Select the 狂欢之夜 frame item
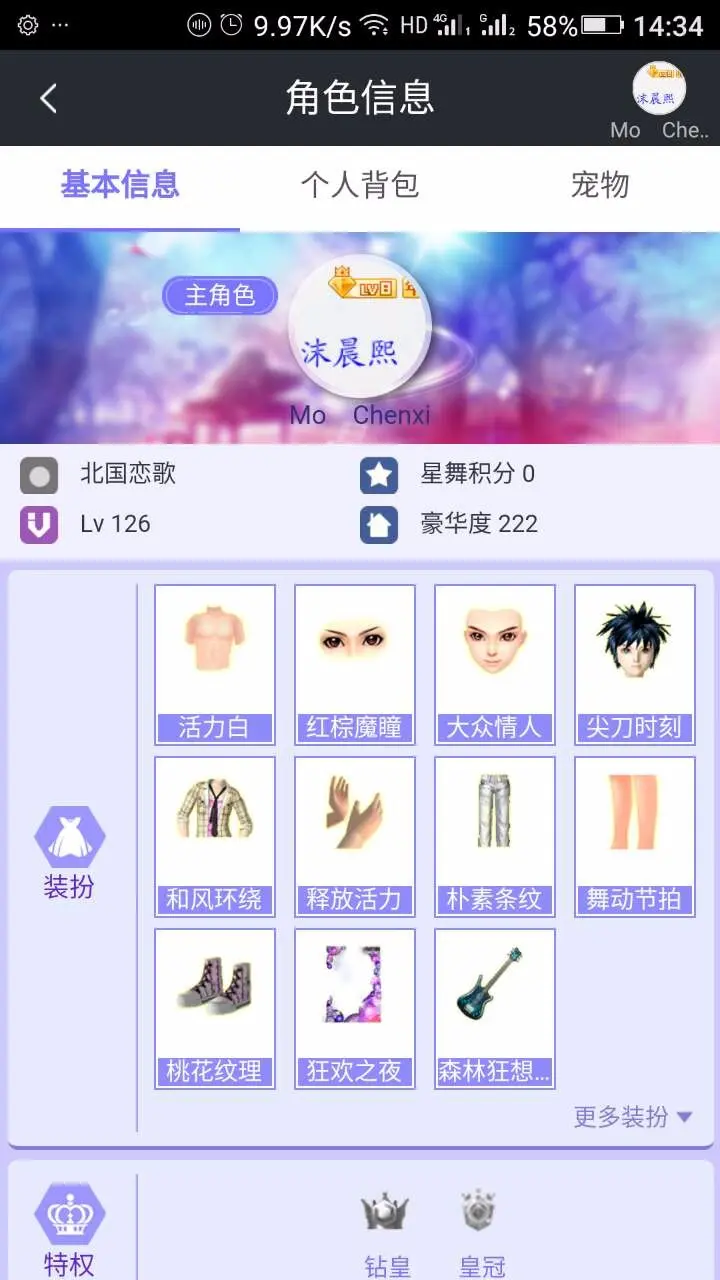Screen dimensions: 720x1280 (x=355, y=1008)
